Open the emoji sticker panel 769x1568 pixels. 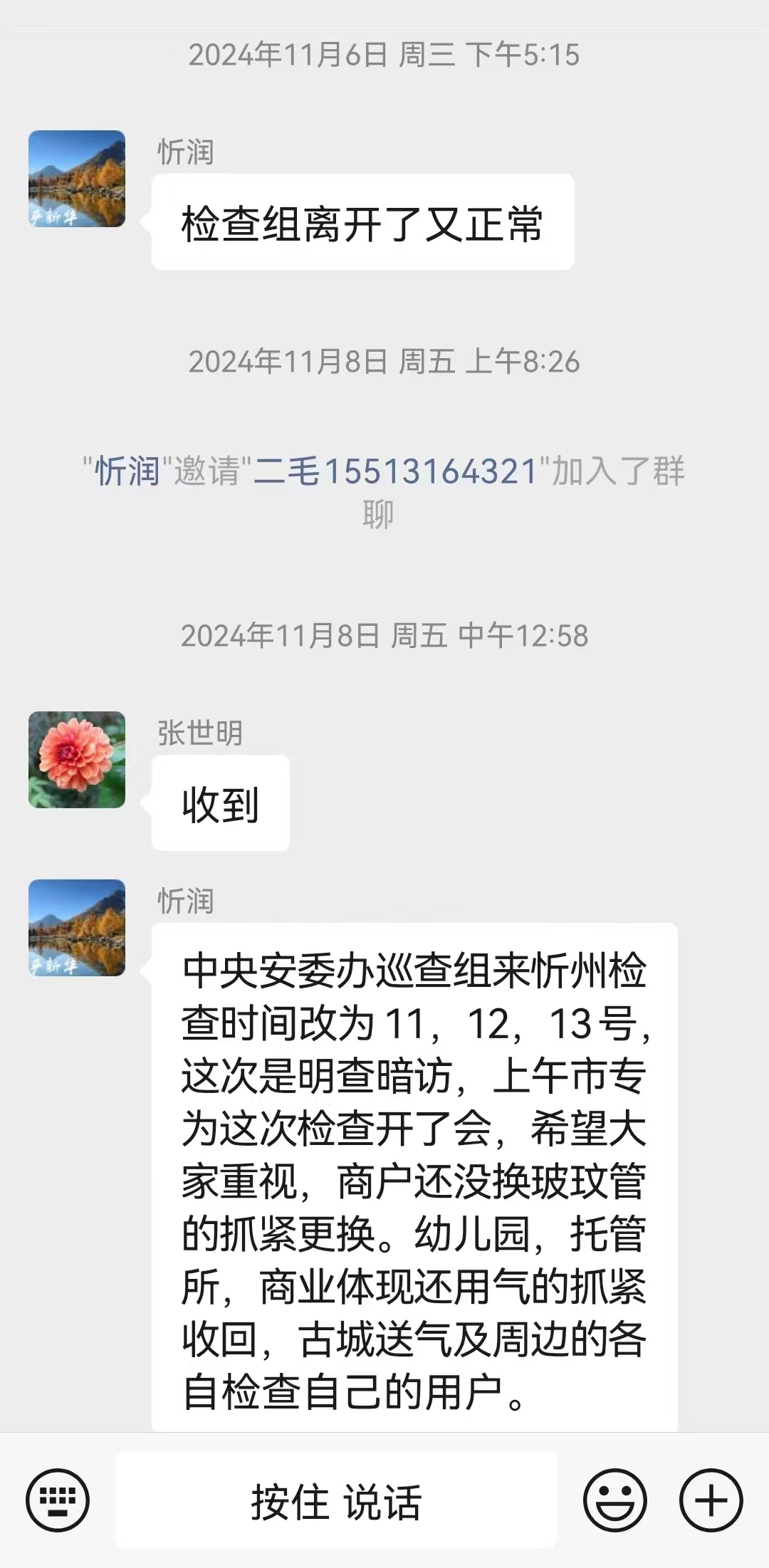tap(614, 1501)
